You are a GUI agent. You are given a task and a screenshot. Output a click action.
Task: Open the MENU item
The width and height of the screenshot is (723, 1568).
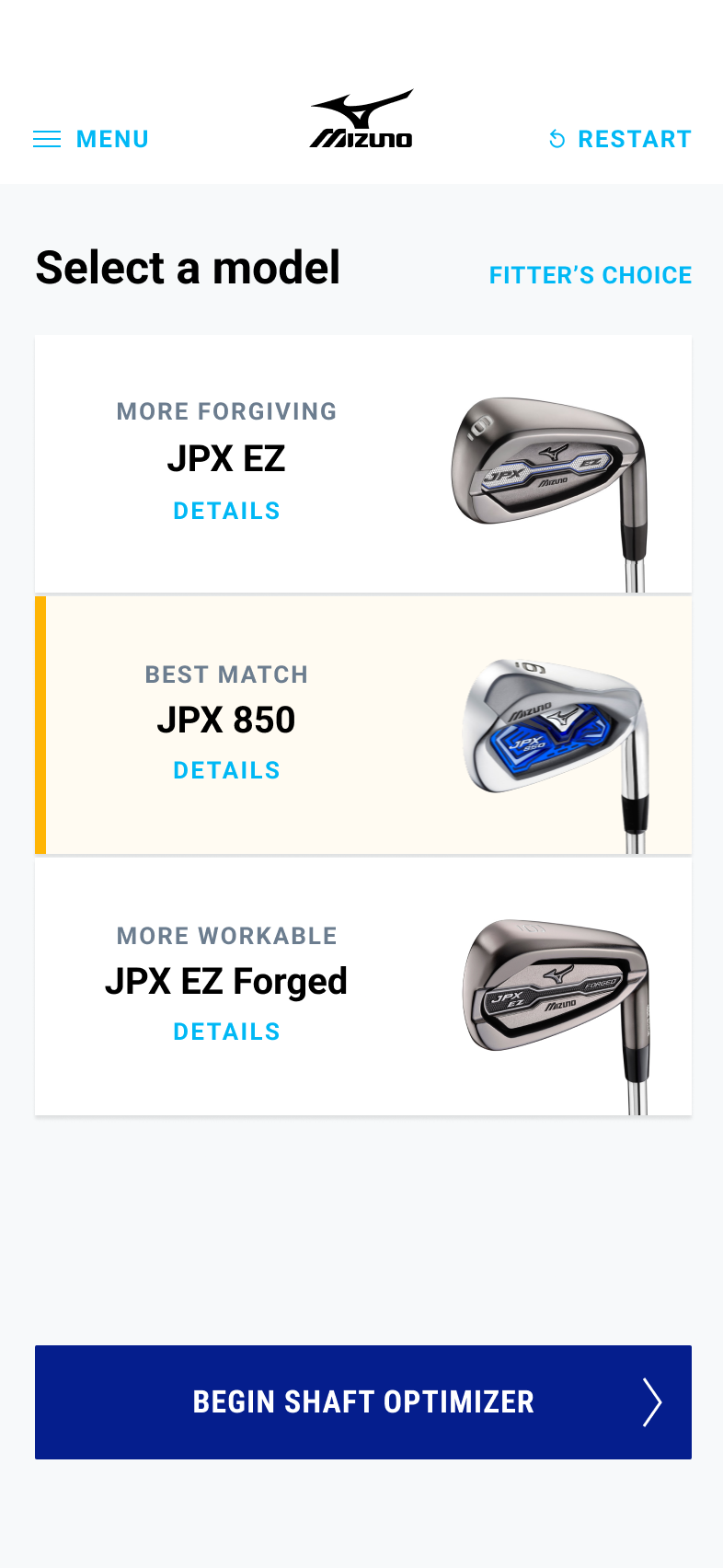[x=112, y=139]
